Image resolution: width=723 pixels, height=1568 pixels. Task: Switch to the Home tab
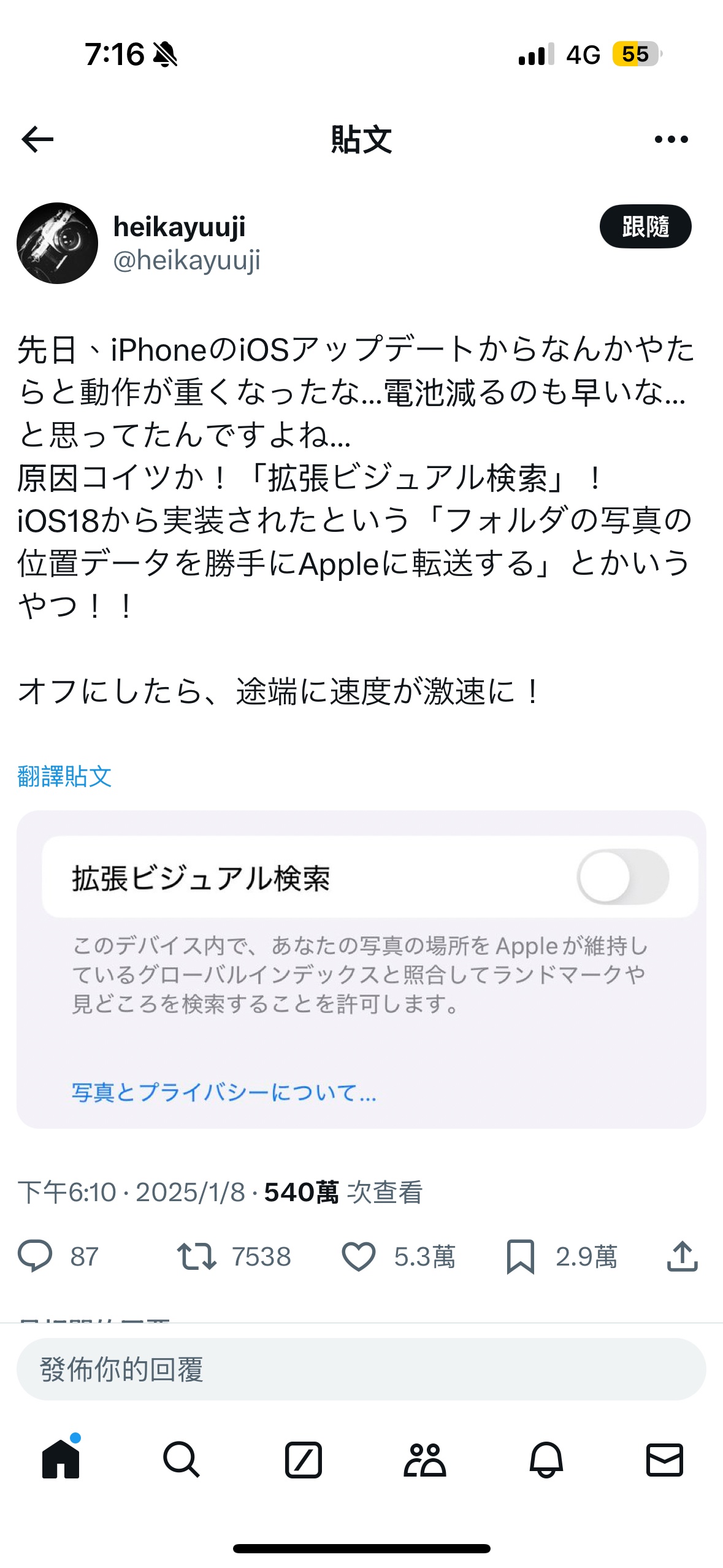[x=61, y=1459]
